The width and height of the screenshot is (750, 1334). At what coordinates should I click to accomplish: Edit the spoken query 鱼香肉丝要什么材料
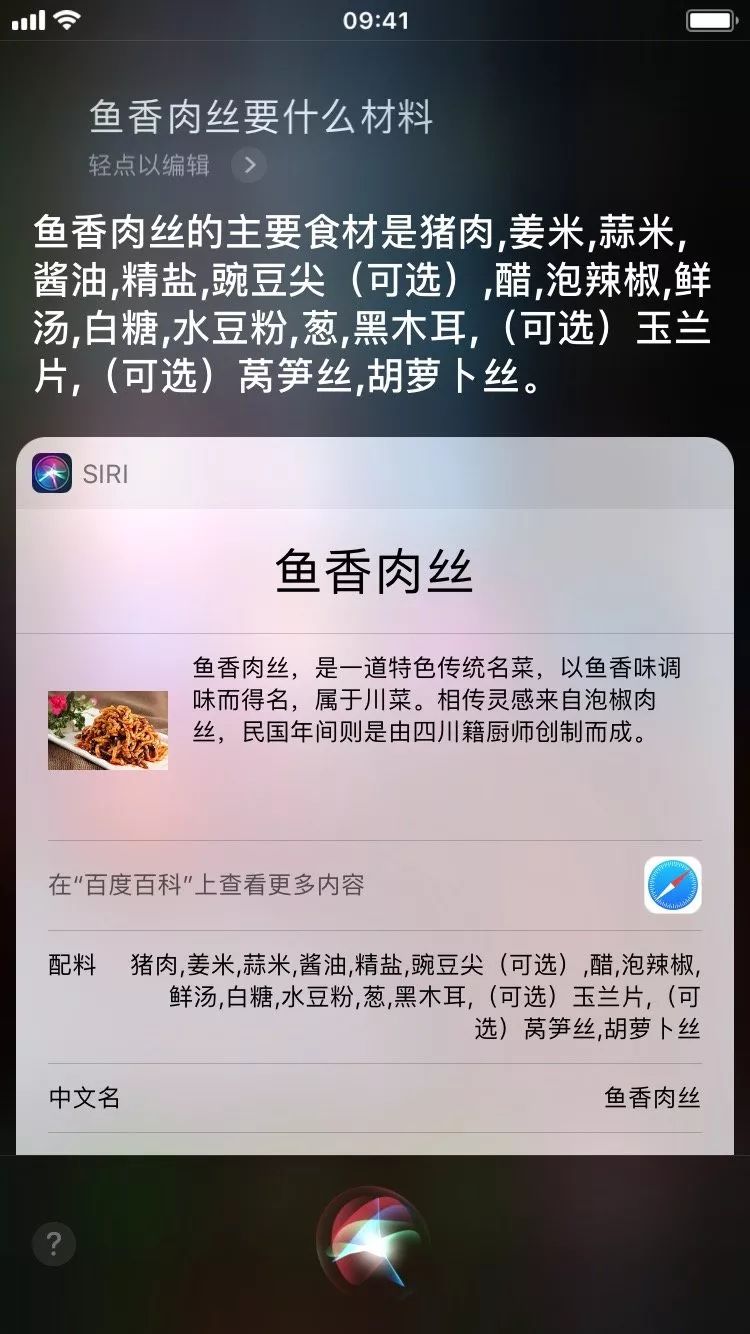point(261,118)
